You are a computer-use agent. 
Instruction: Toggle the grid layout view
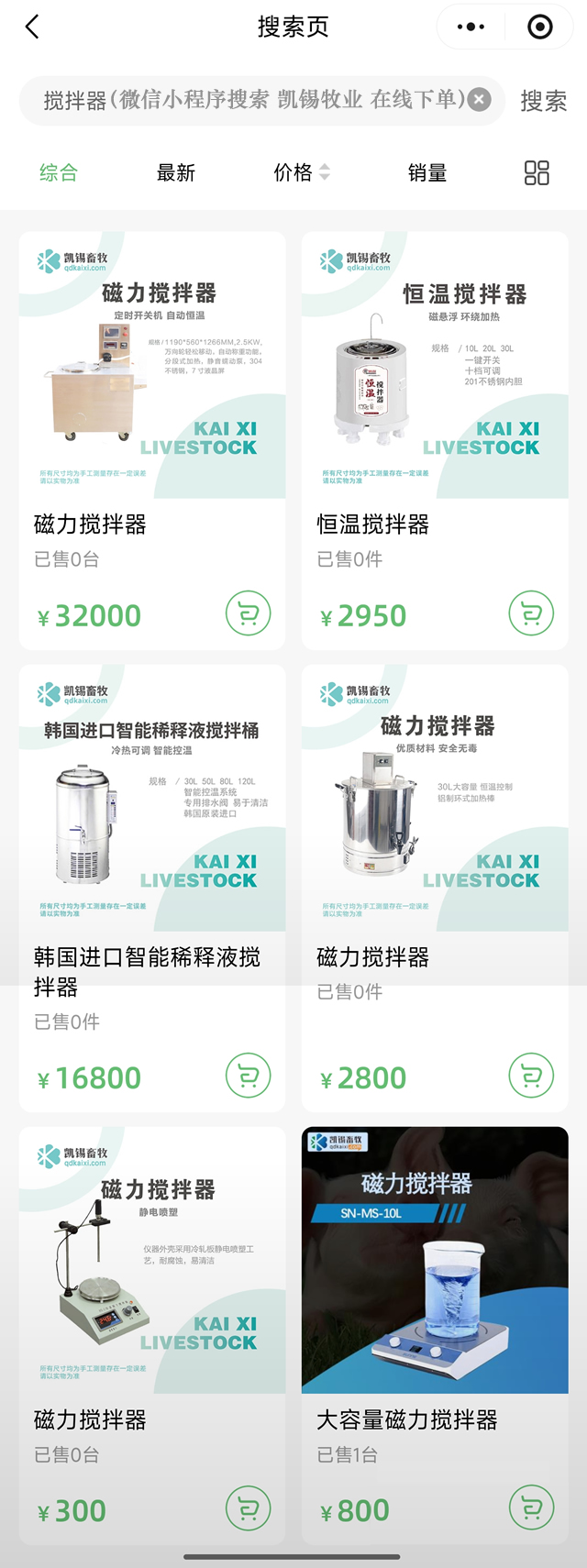click(537, 172)
